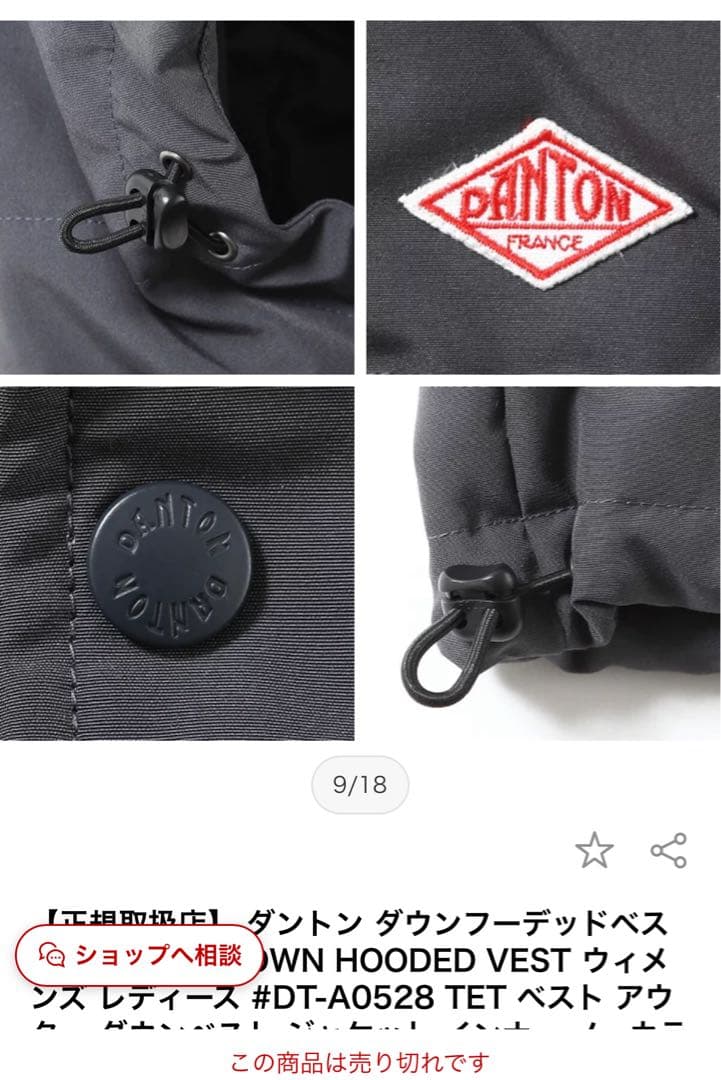
Task: Open the embossed DANTON snap button photo
Action: 180,560
